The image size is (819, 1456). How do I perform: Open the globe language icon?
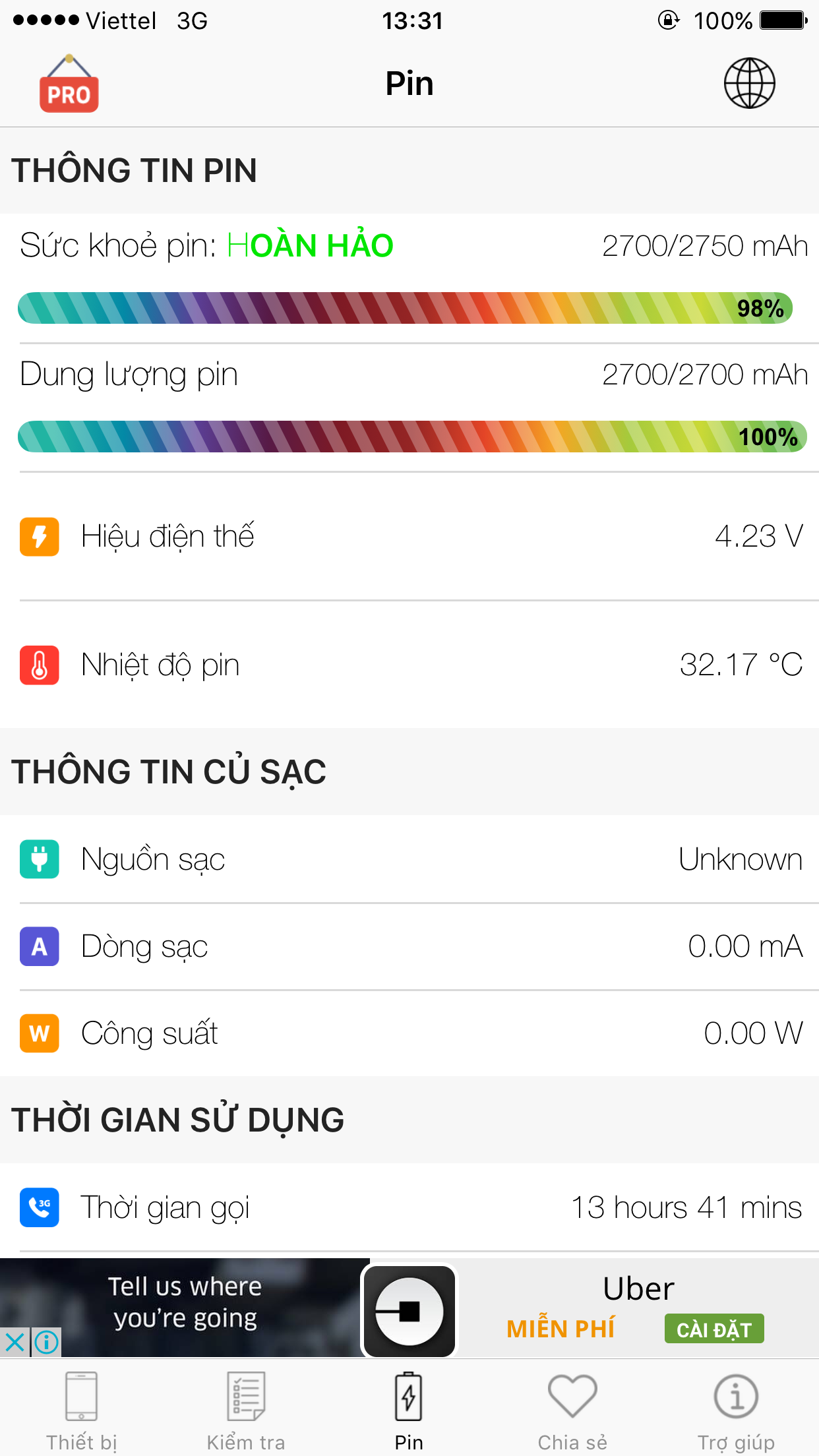point(749,83)
